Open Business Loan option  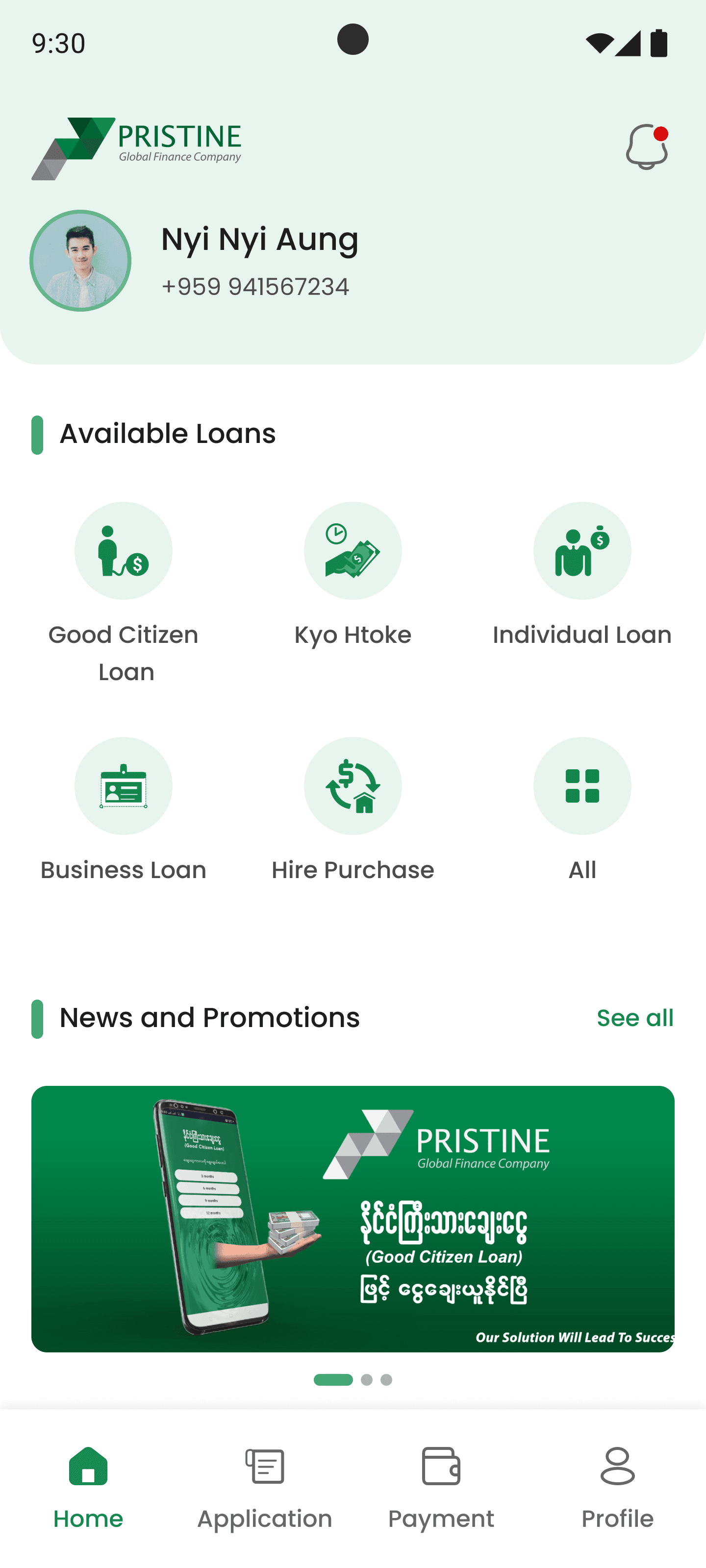(x=124, y=809)
